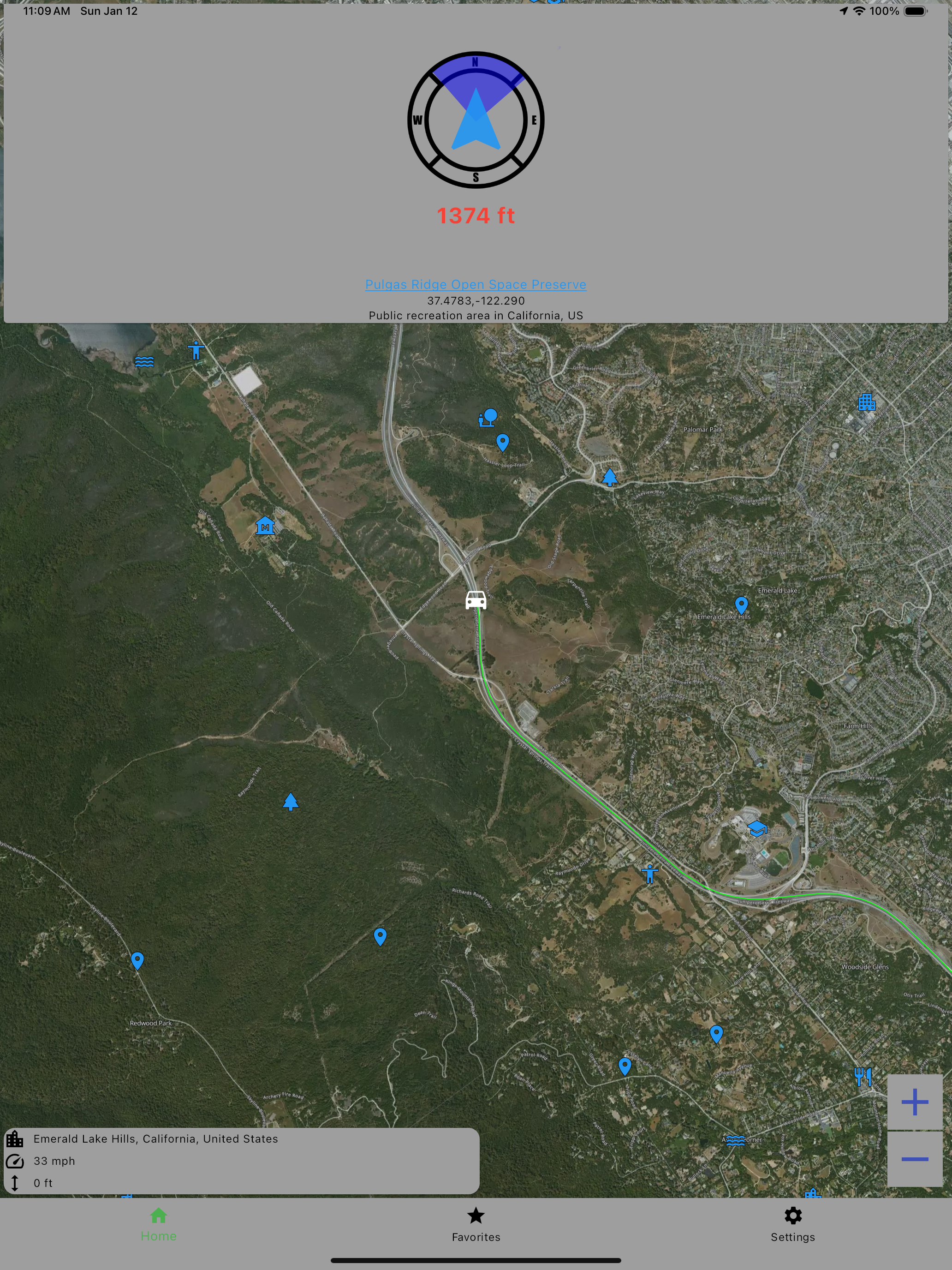
Task: Zoom in the map with plus button
Action: tap(915, 1102)
